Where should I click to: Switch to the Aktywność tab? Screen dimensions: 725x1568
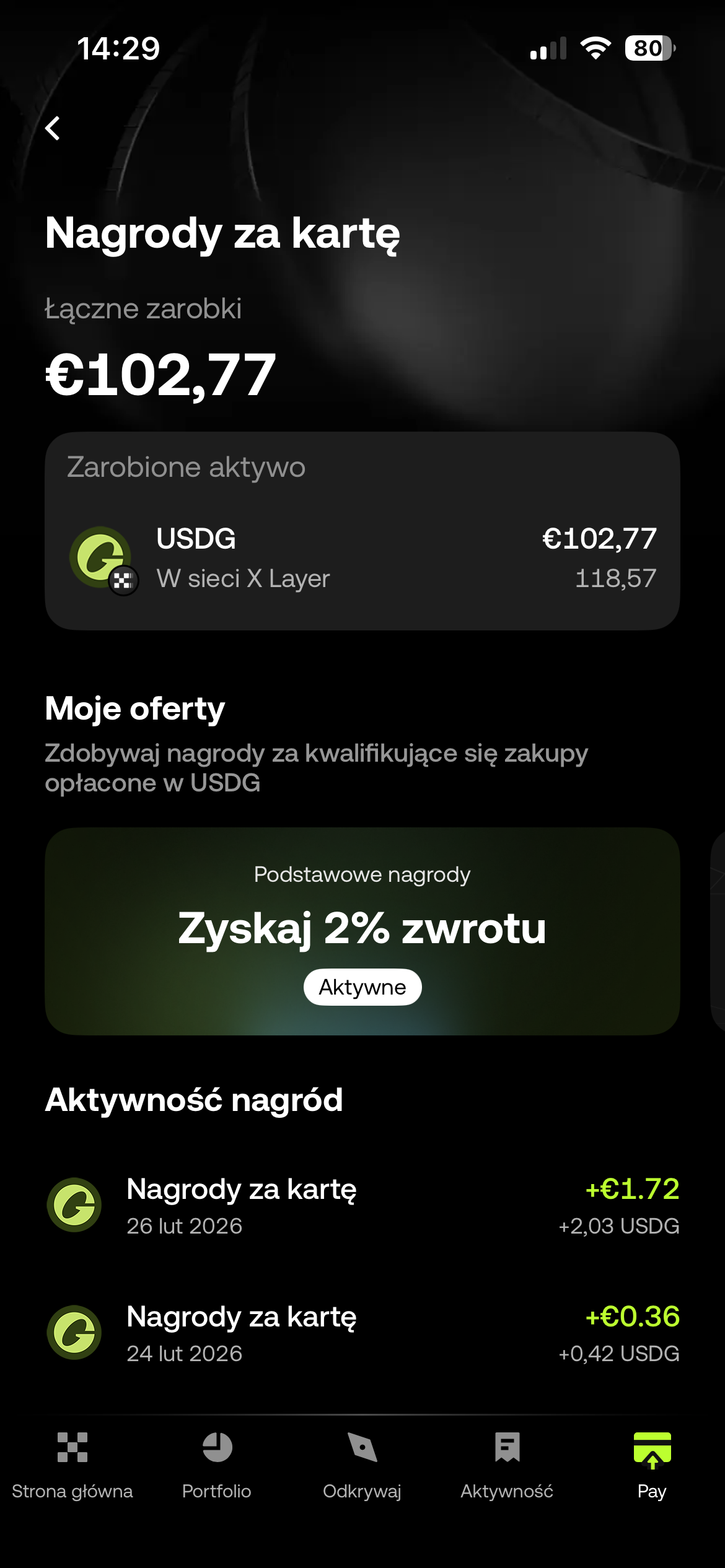pyautogui.click(x=507, y=1464)
